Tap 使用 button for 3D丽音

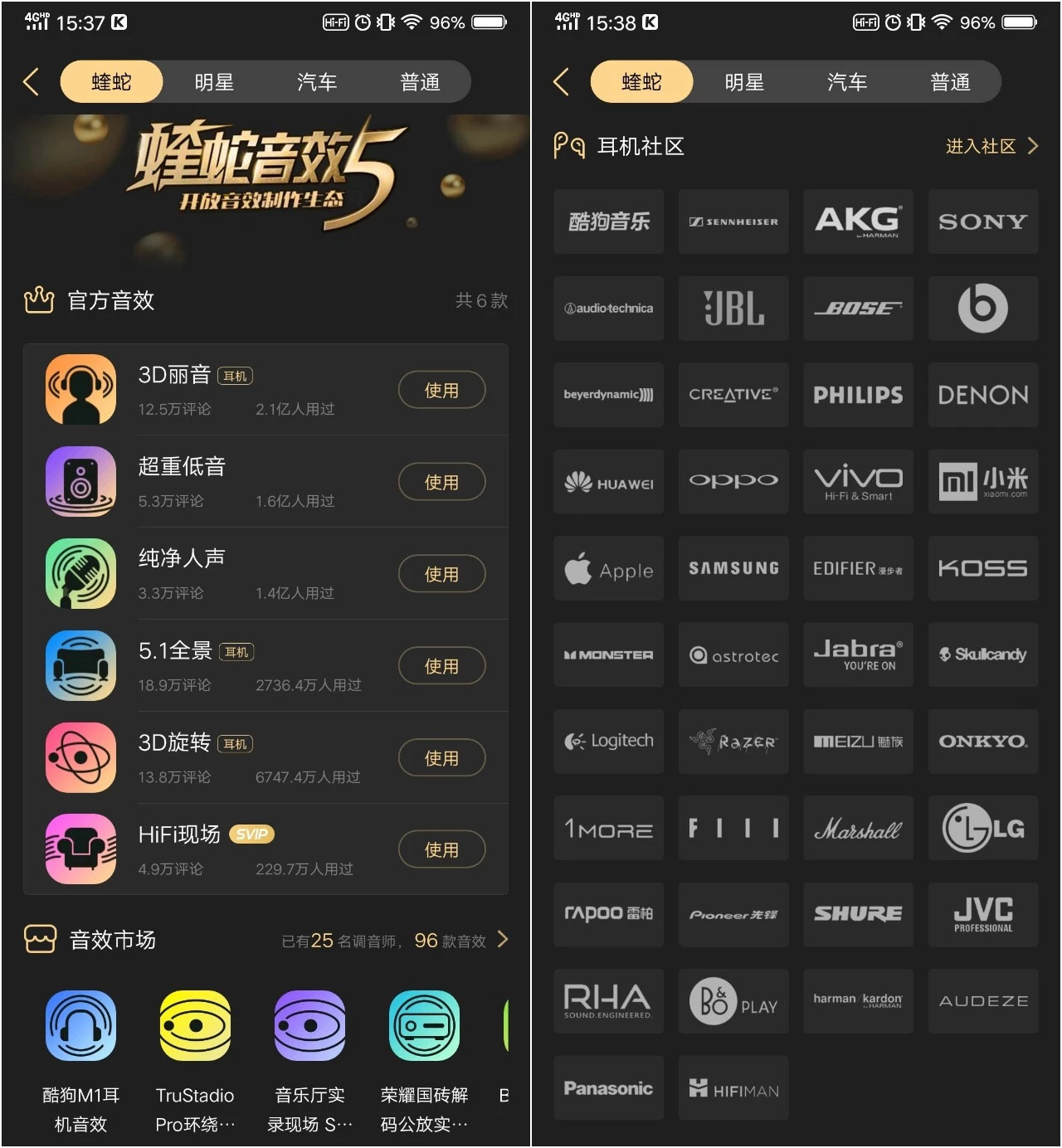click(x=442, y=390)
